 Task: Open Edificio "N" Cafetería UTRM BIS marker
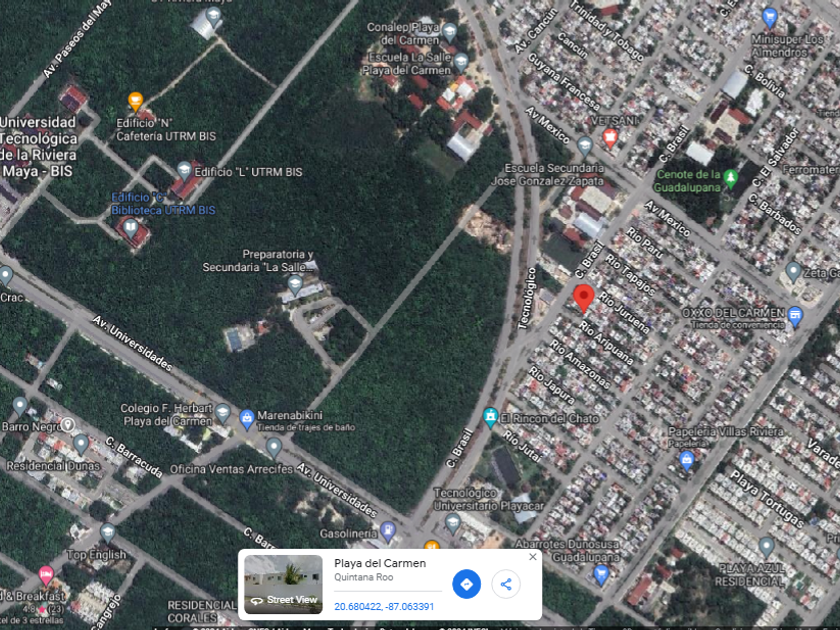[x=136, y=101]
